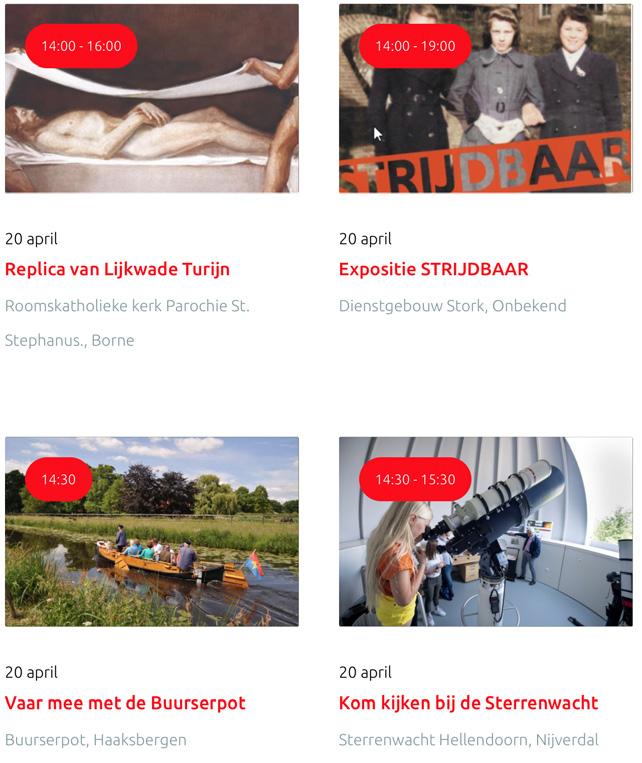The image size is (642, 763).
Task: Follow the Vaar mee met de Buurserpot link
Action: [125, 702]
